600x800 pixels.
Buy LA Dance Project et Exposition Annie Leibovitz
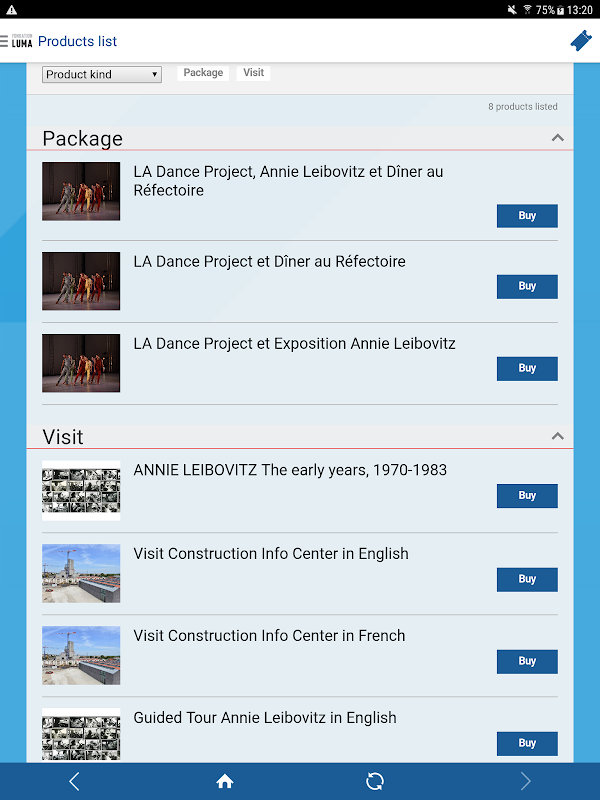[x=527, y=368]
